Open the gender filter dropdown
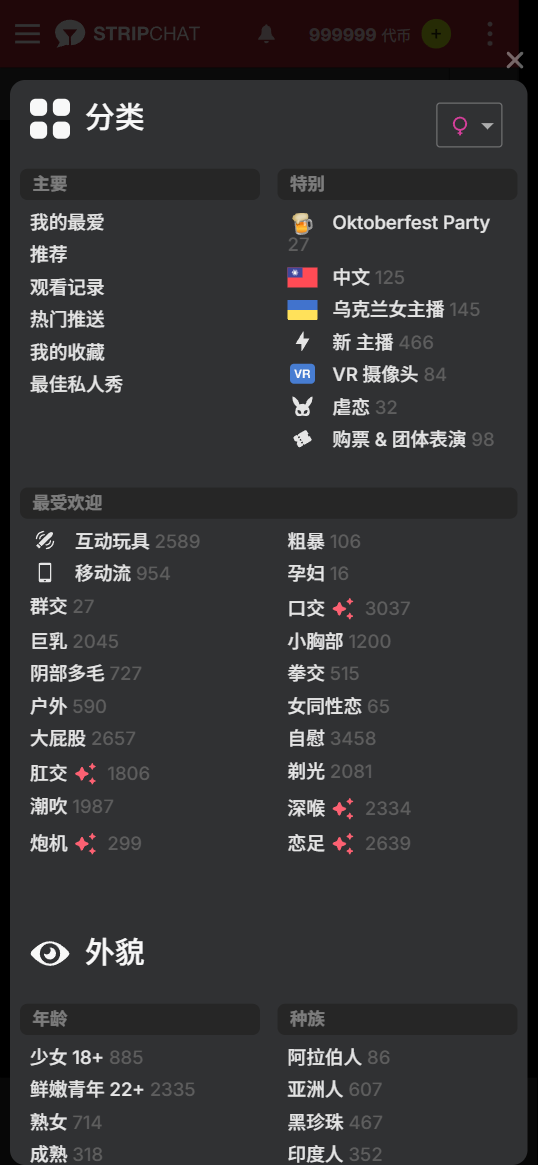 tap(469, 125)
